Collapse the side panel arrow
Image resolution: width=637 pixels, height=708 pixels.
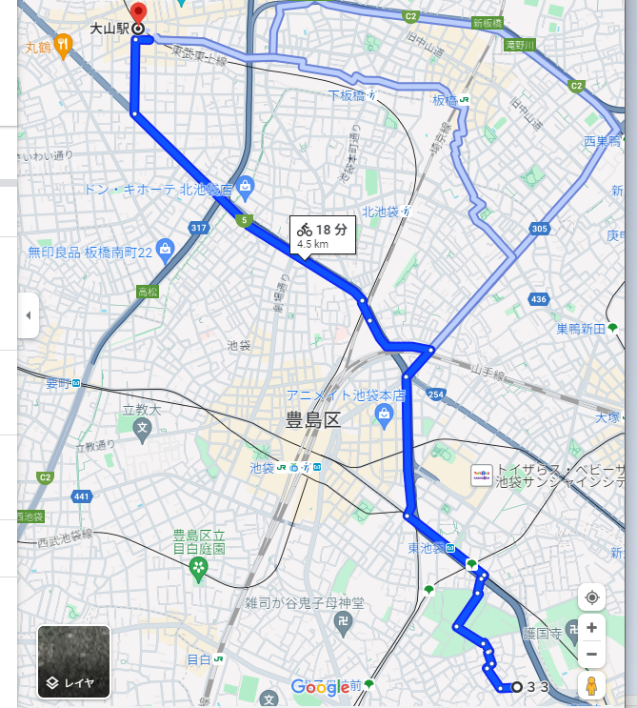[x=28, y=315]
